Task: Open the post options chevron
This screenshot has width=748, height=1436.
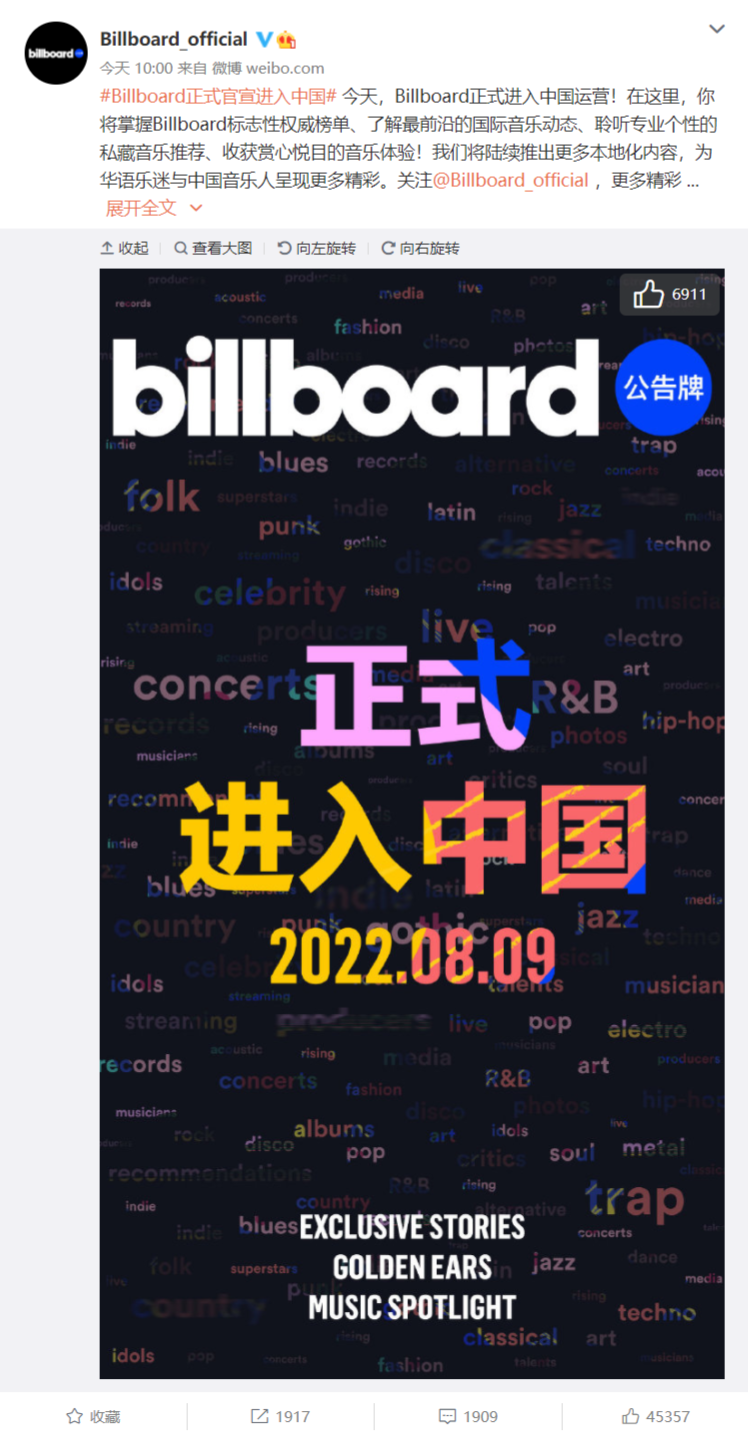Action: coord(716,30)
